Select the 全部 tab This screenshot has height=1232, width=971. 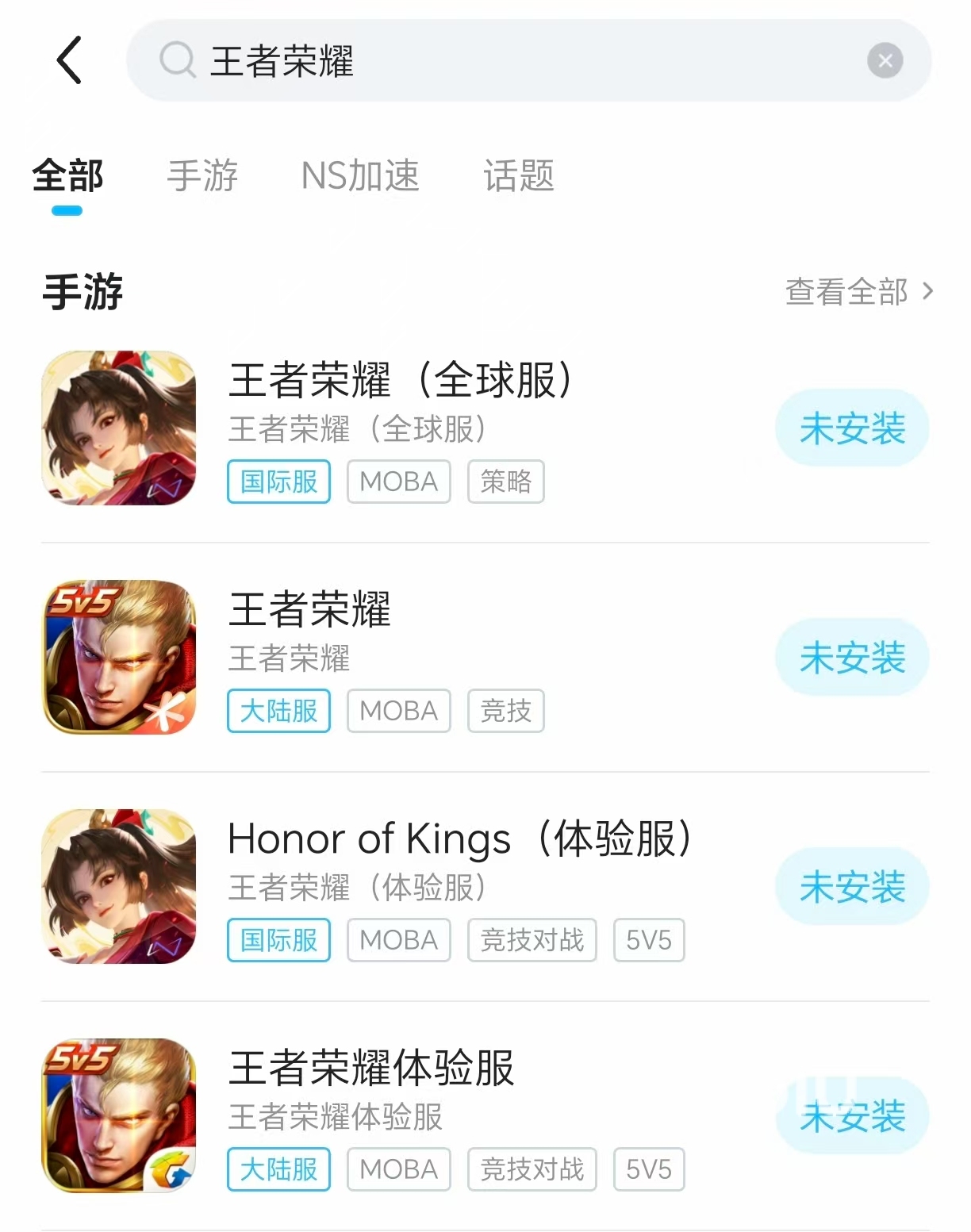[67, 175]
